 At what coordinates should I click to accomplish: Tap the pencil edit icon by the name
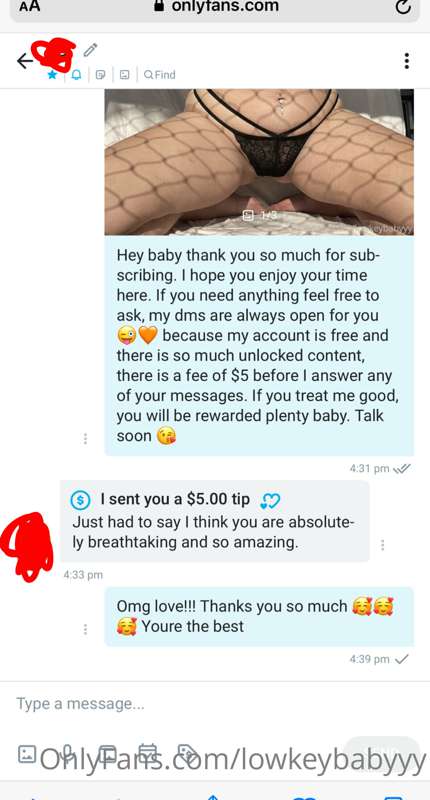point(90,49)
